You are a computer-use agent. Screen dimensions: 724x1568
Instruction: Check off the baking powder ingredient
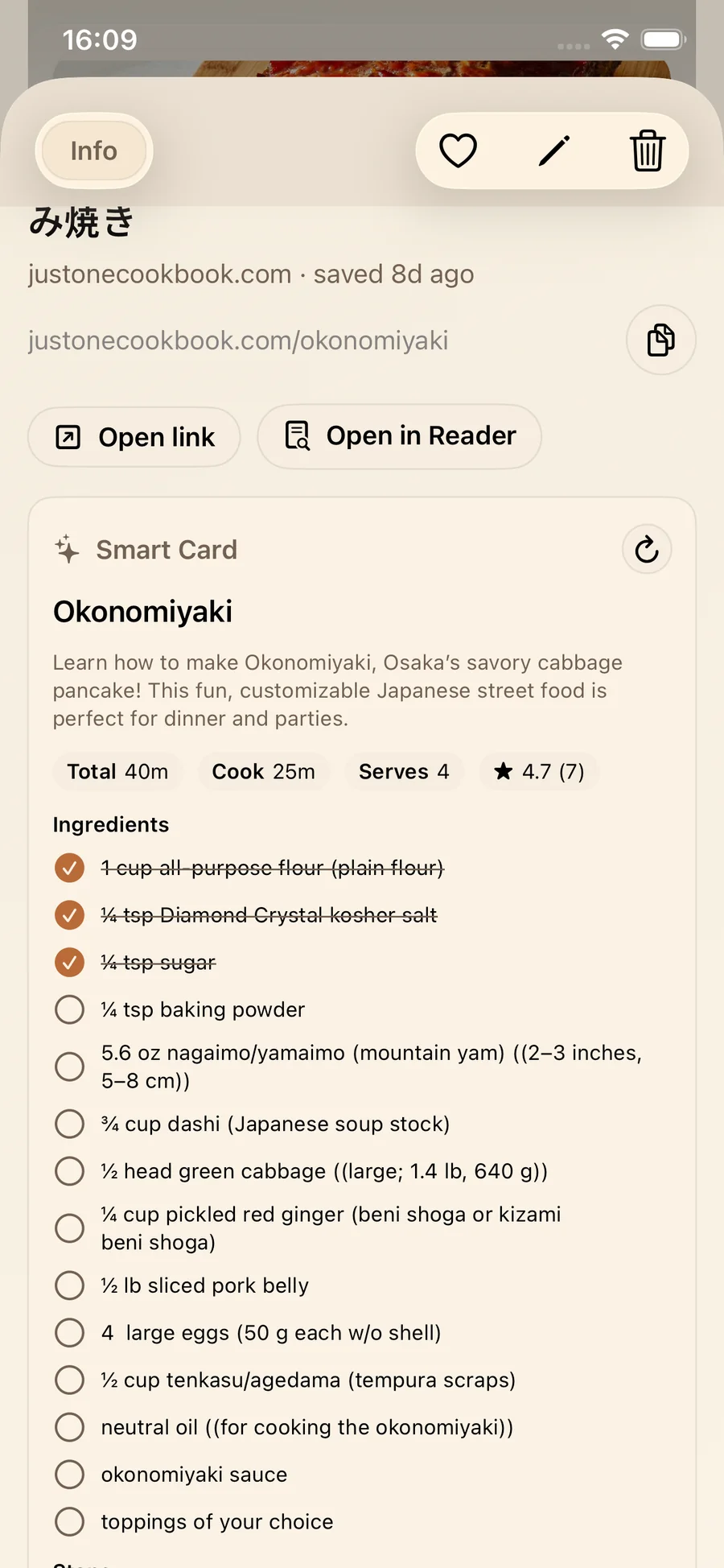(x=69, y=1009)
